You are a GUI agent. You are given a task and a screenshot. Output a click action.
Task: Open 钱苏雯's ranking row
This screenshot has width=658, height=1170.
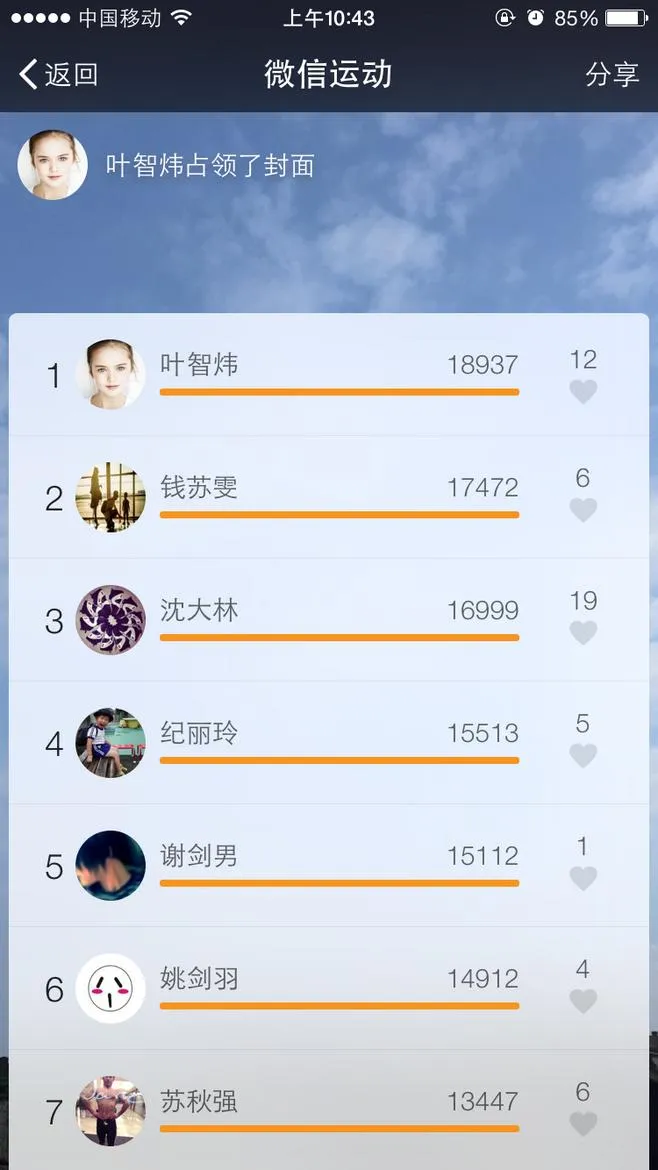click(329, 497)
